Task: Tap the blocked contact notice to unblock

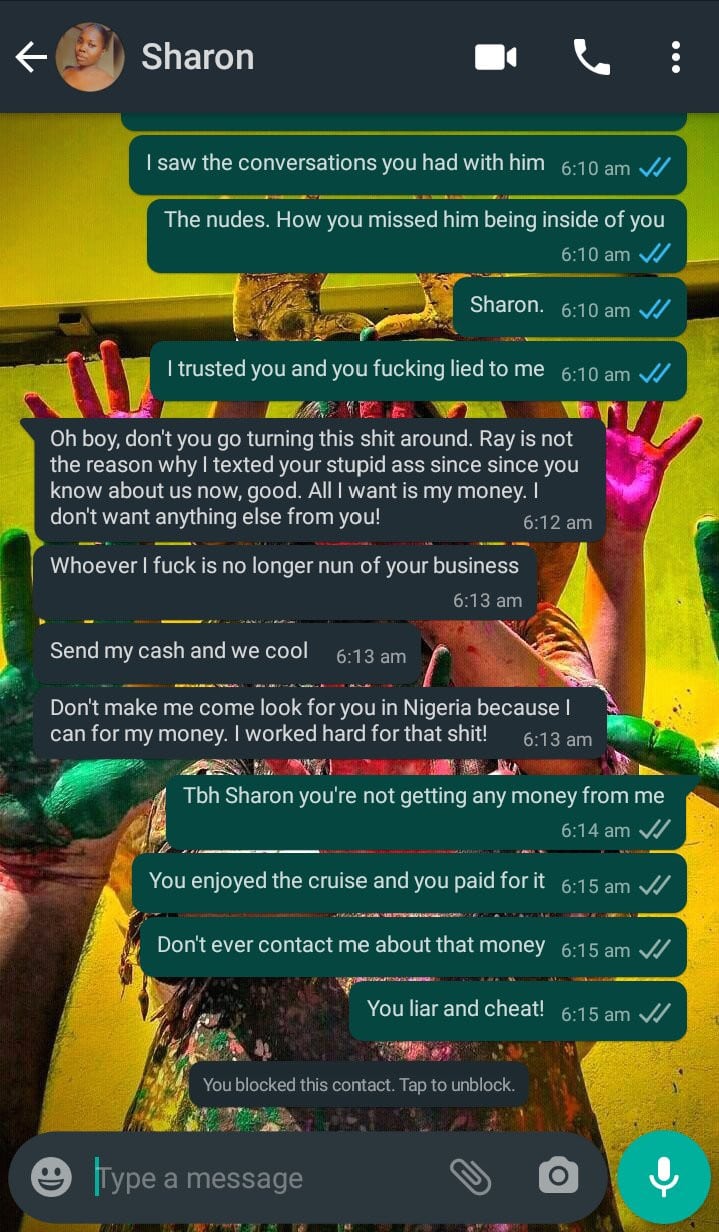Action: click(x=358, y=1084)
